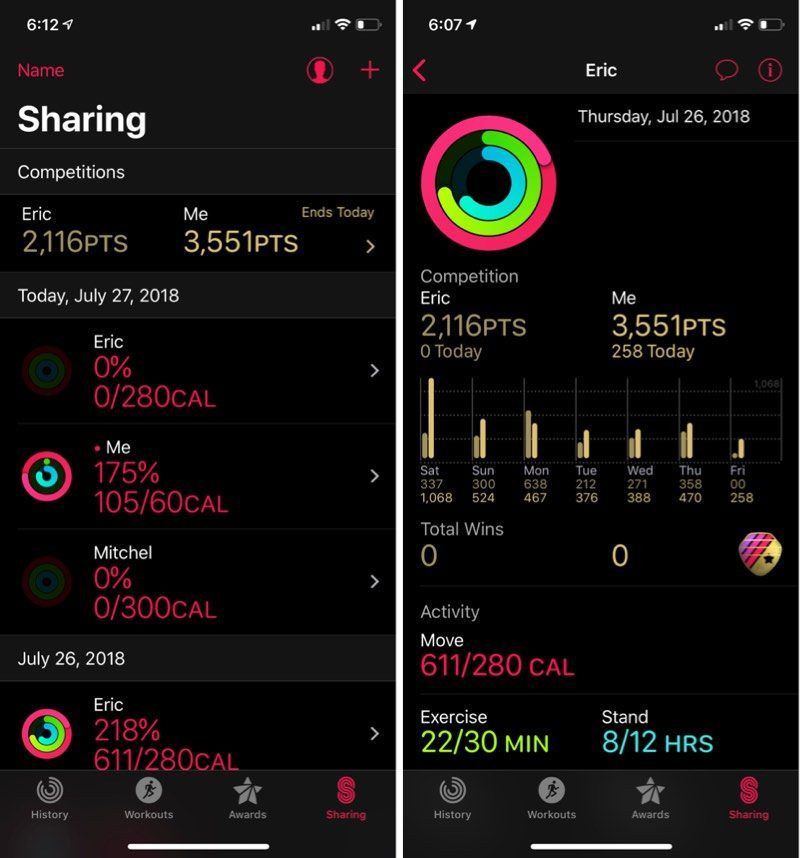Open the competition ending today with Eric
800x858 pixels.
pyautogui.click(x=198, y=232)
